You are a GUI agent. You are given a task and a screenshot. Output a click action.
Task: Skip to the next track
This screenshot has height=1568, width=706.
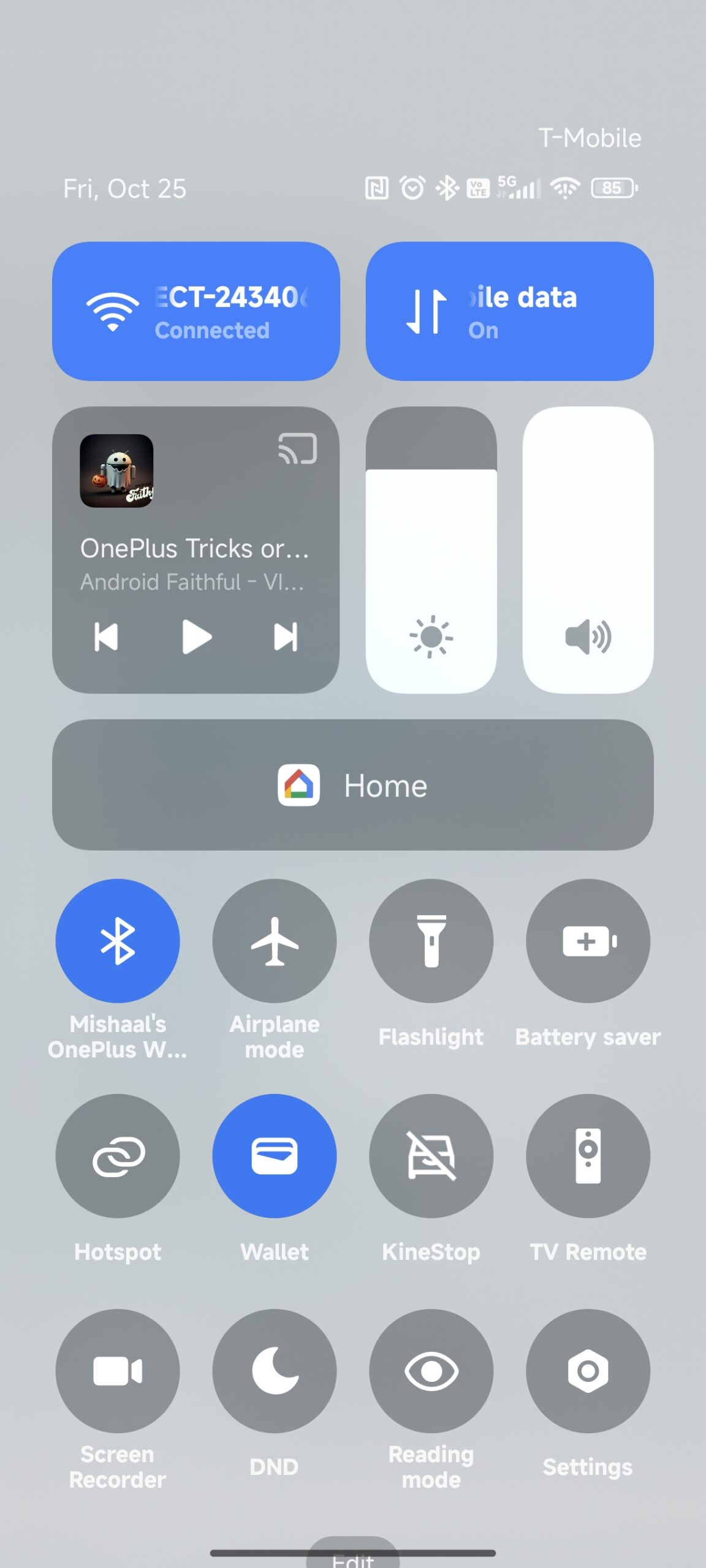tap(286, 637)
